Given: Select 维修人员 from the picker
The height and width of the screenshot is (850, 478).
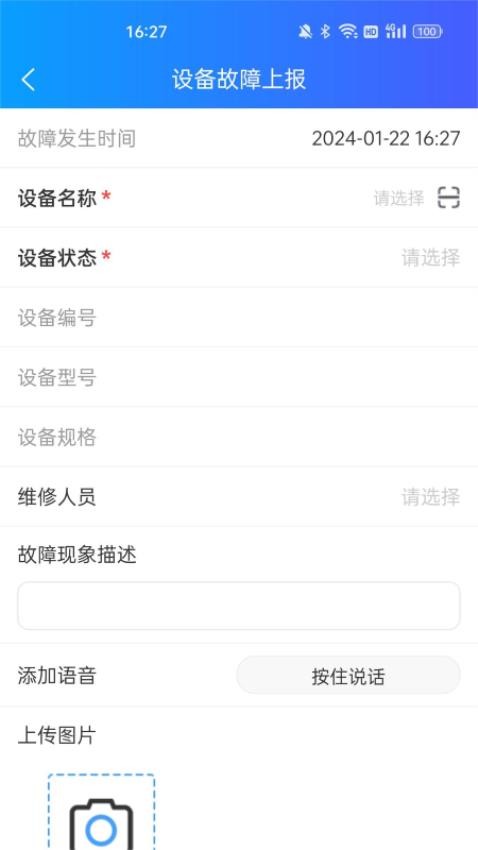Looking at the screenshot, I should click(x=431, y=497).
